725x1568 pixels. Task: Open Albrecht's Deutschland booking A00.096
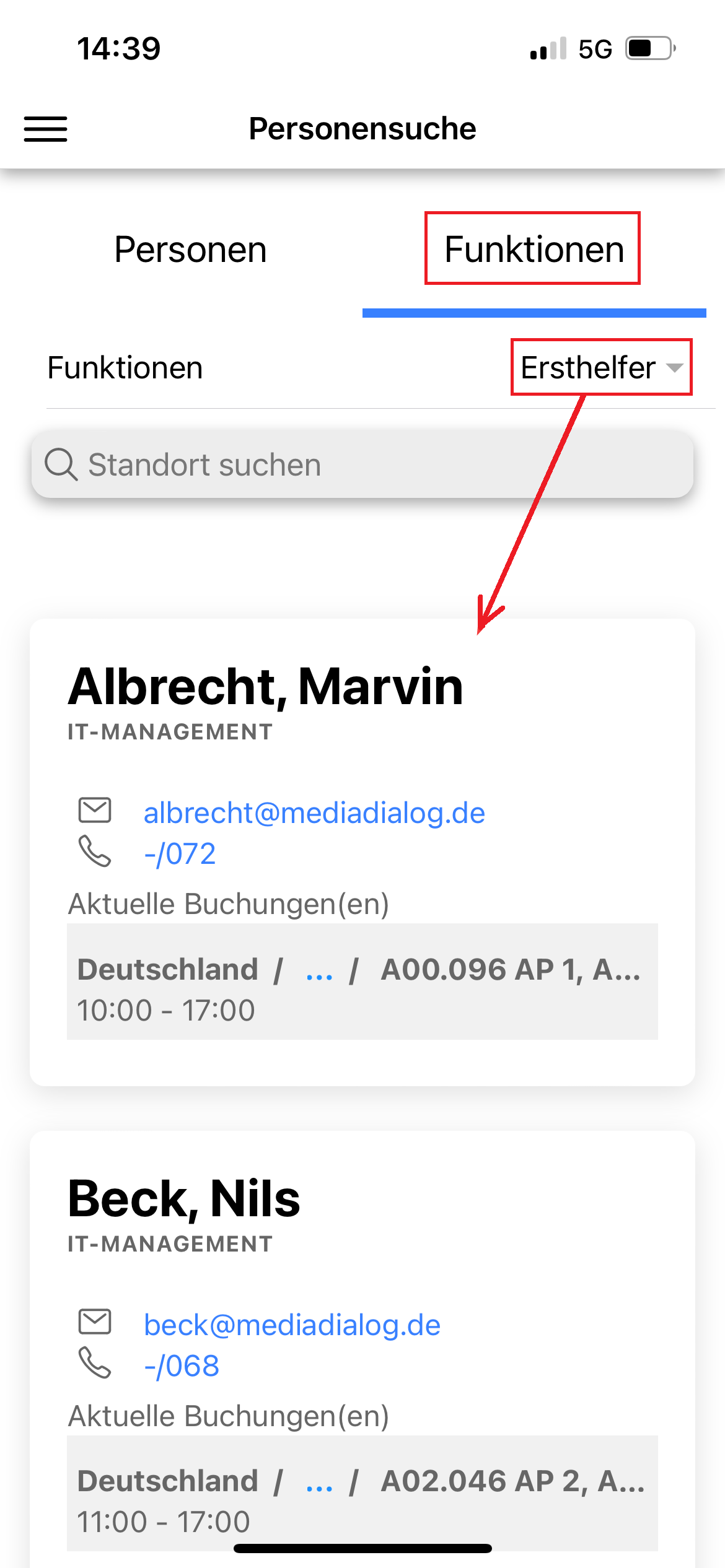coord(362,982)
